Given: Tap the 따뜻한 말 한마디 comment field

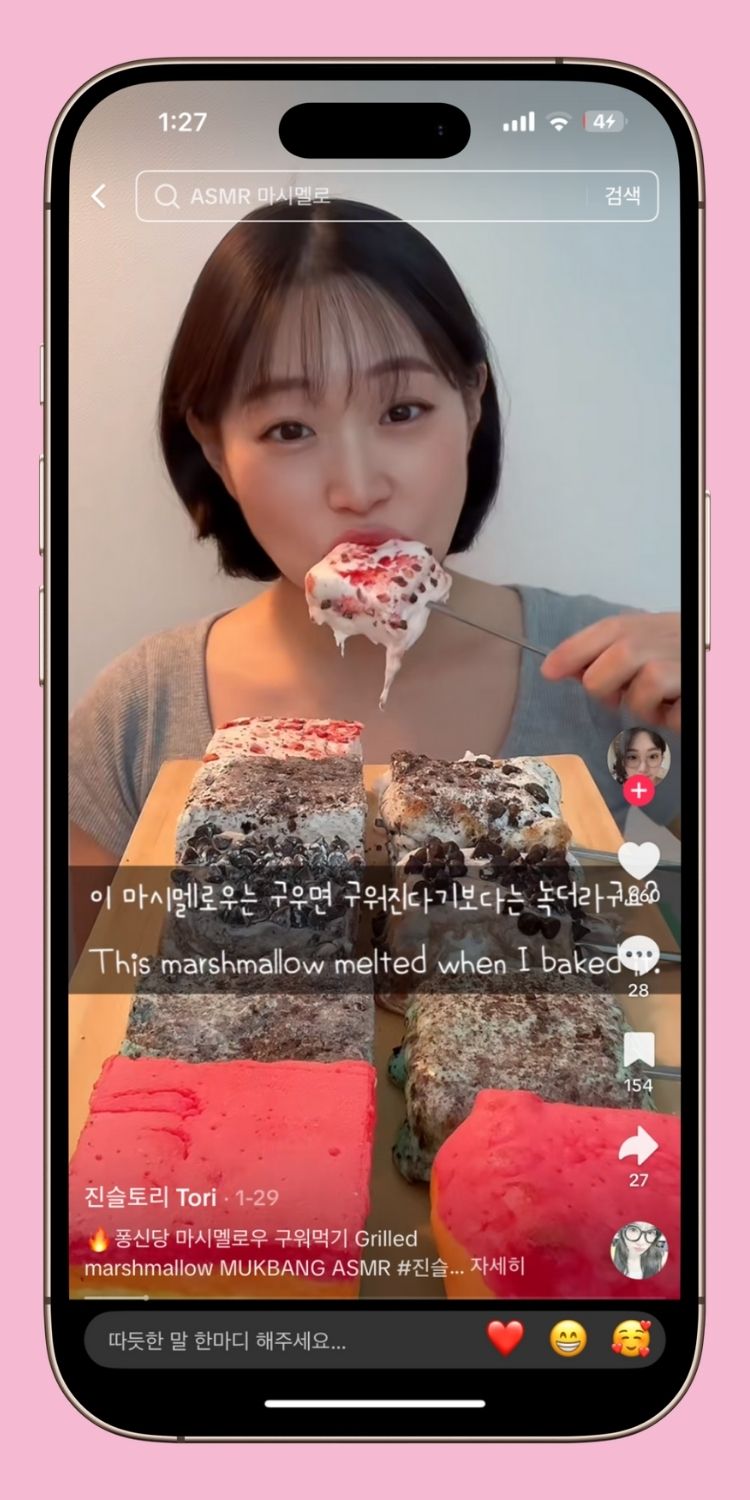Looking at the screenshot, I should pyautogui.click(x=260, y=1341).
